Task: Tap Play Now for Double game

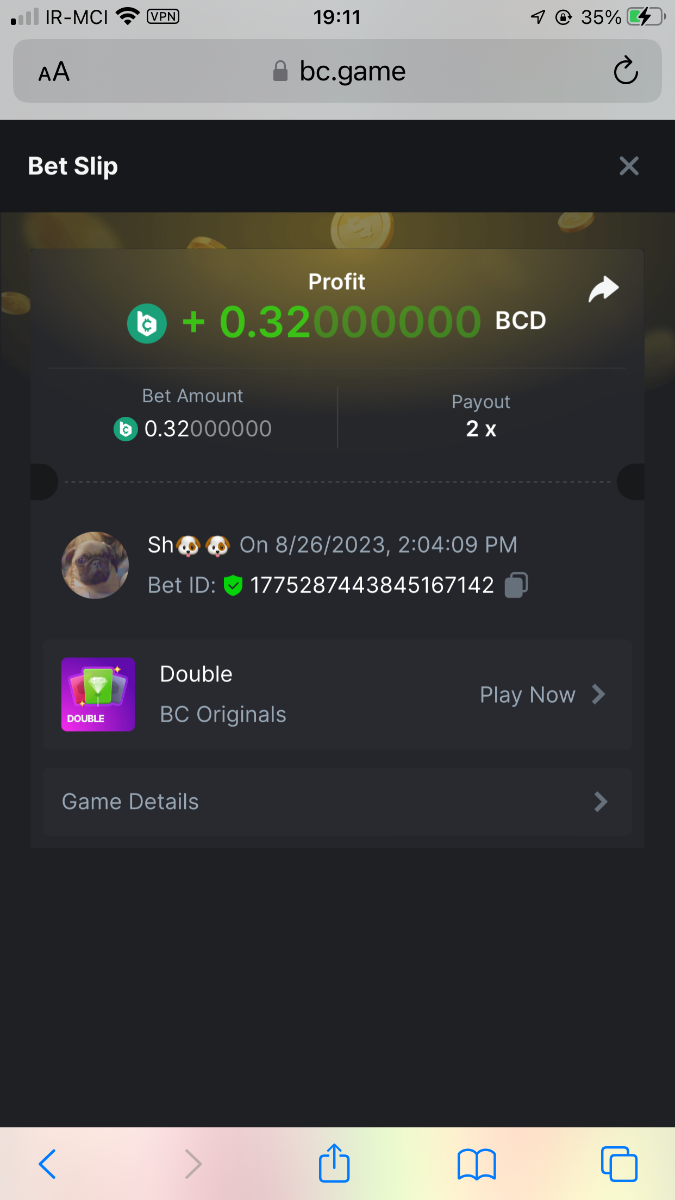Action: pos(542,695)
